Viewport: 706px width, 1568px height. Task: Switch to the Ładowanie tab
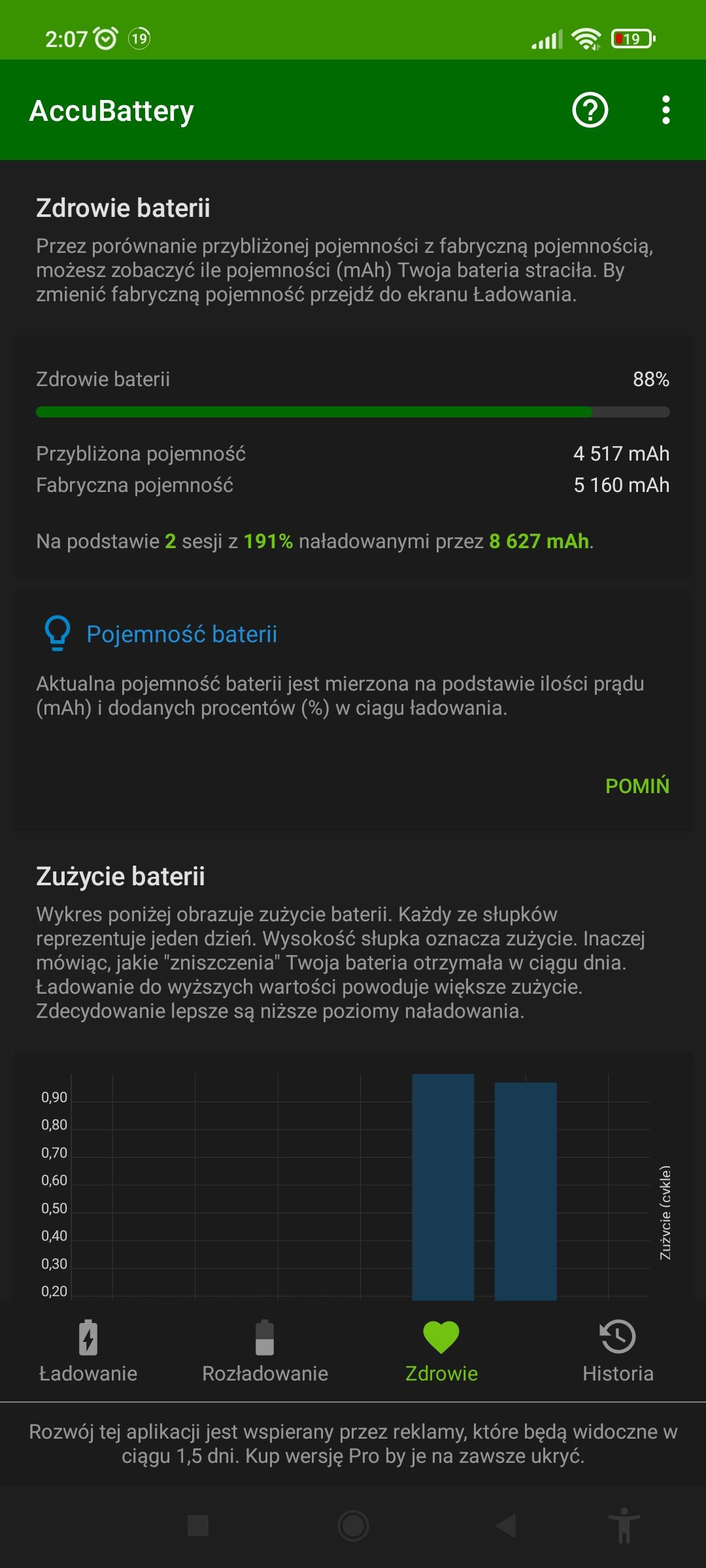pyautogui.click(x=88, y=1351)
